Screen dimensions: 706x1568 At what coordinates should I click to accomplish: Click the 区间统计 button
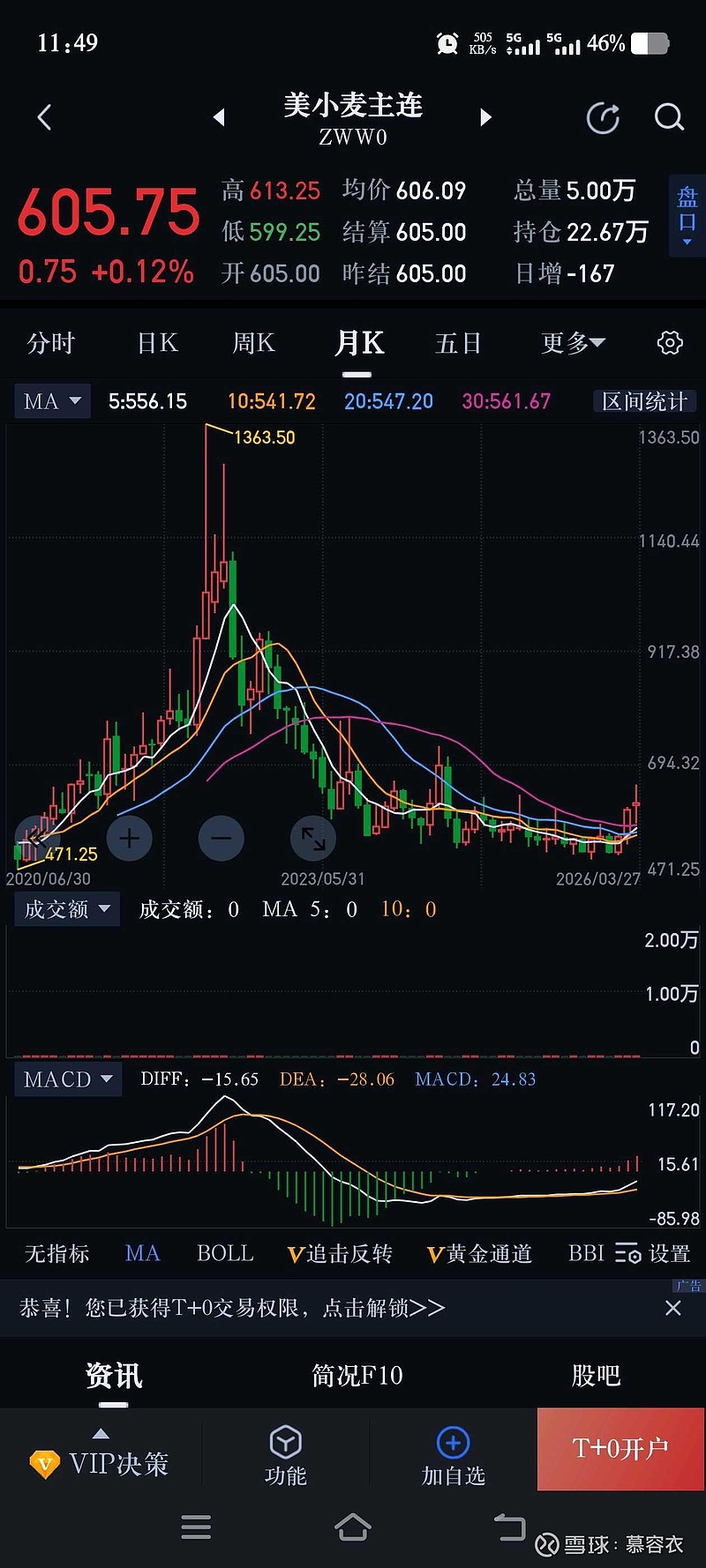click(x=643, y=401)
